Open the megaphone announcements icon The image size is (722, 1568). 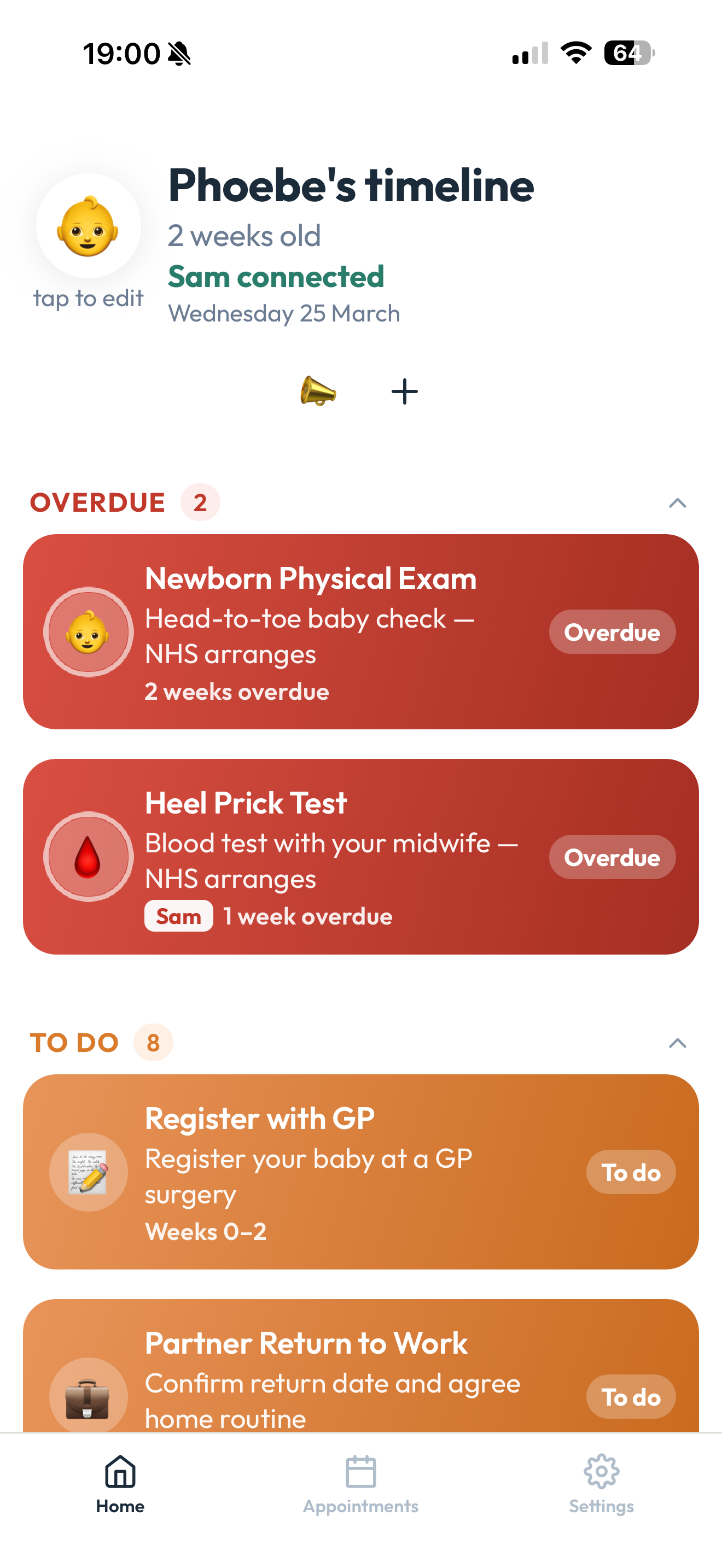318,391
